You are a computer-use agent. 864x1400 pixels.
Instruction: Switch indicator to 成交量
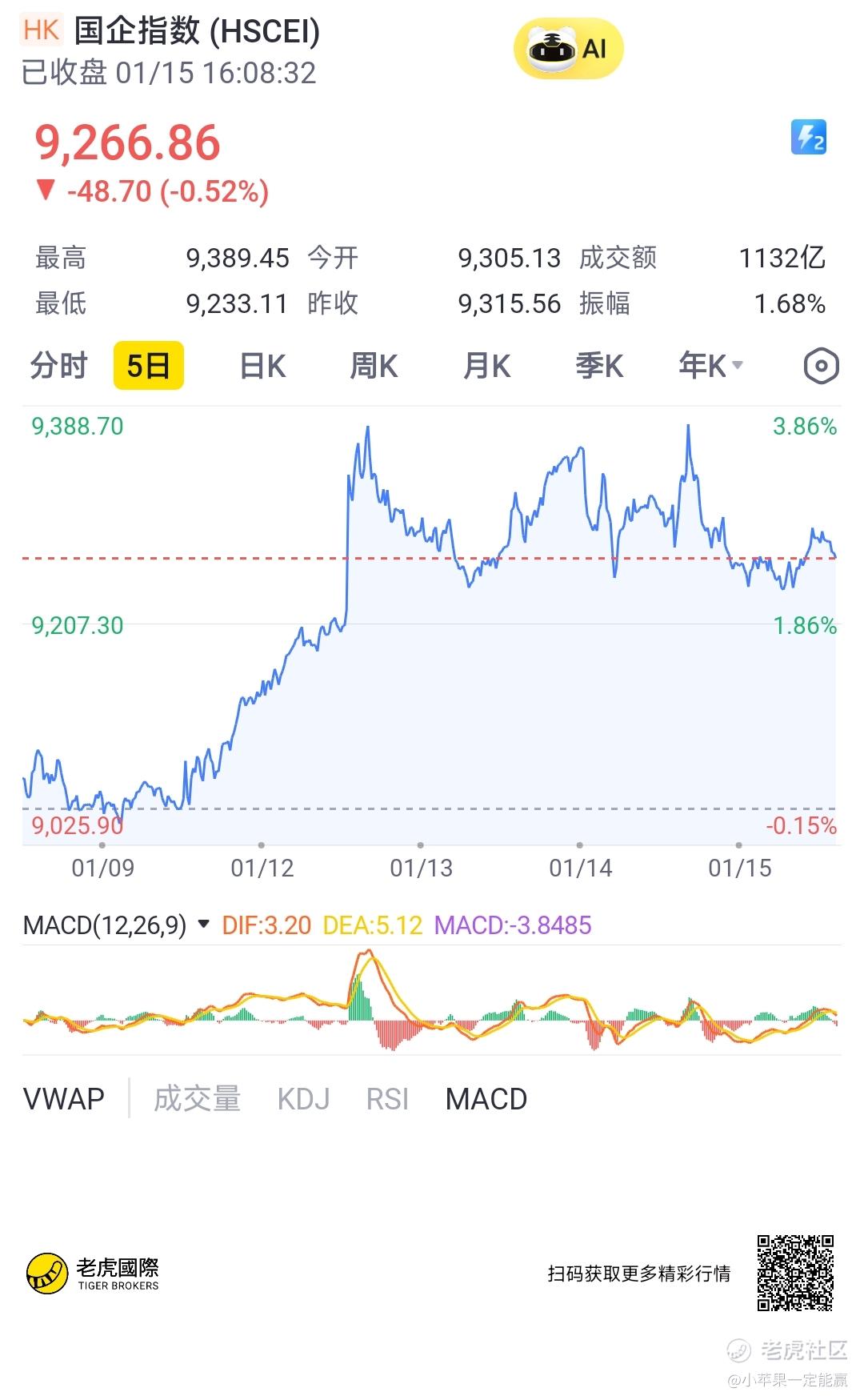tap(197, 1099)
